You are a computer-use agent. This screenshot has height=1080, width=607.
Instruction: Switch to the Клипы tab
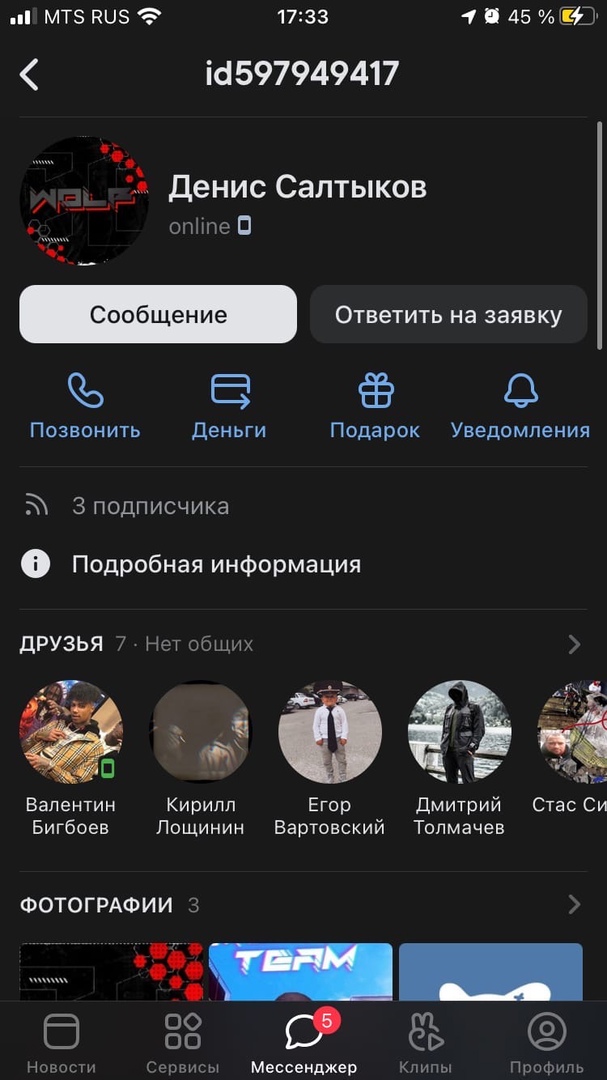pos(425,1043)
